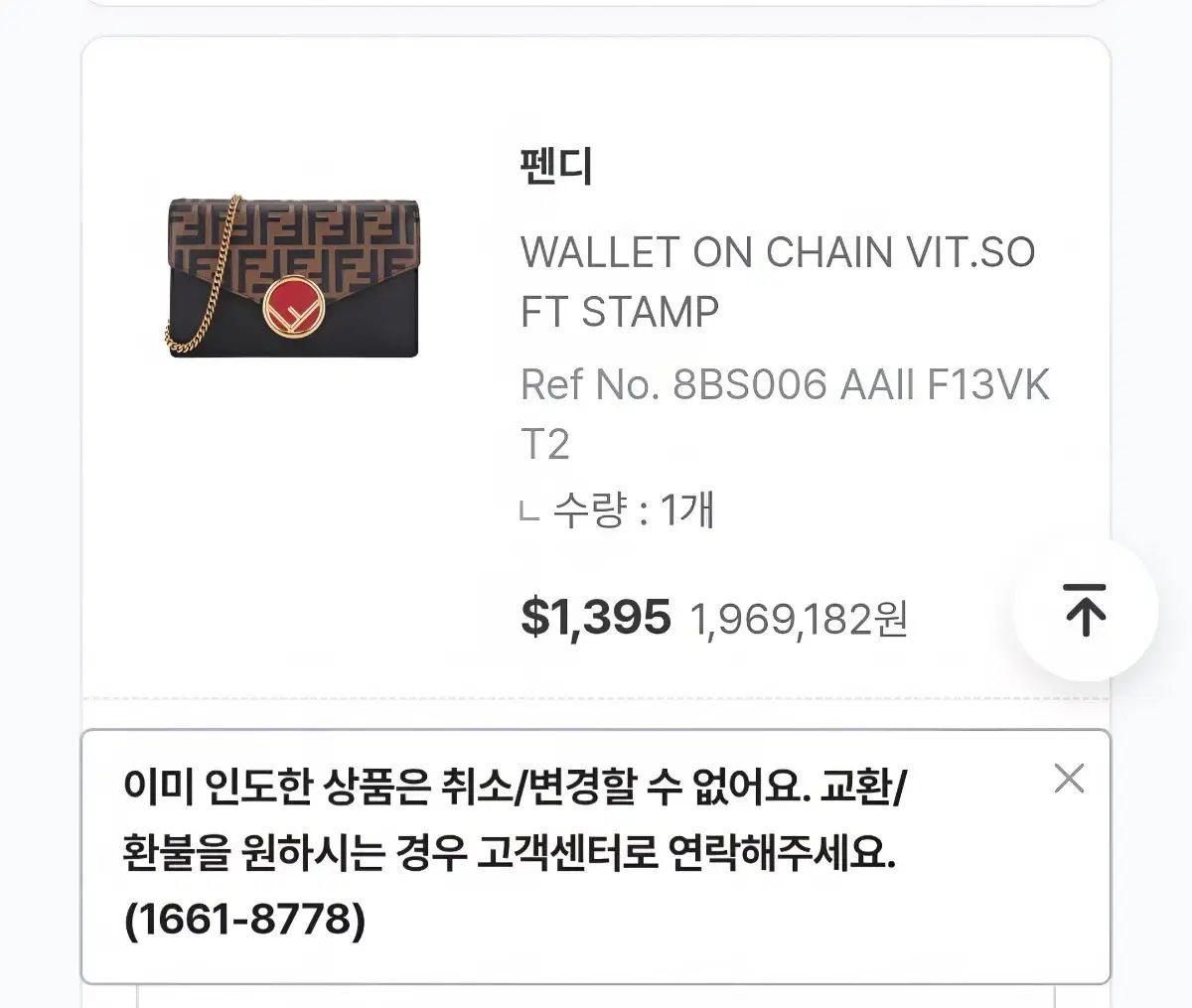Tap the scroll-to-top arrow button
Screen dimensions: 1192x1008
[x=1085, y=609]
